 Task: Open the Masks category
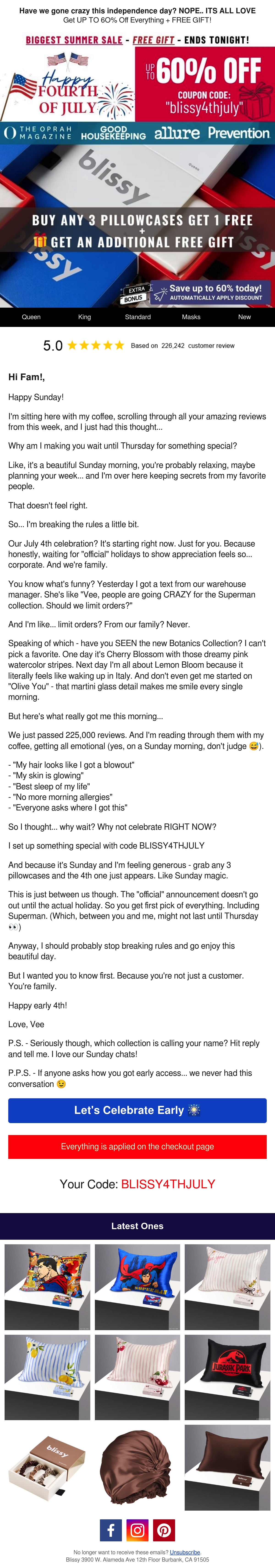pyautogui.click(x=191, y=317)
